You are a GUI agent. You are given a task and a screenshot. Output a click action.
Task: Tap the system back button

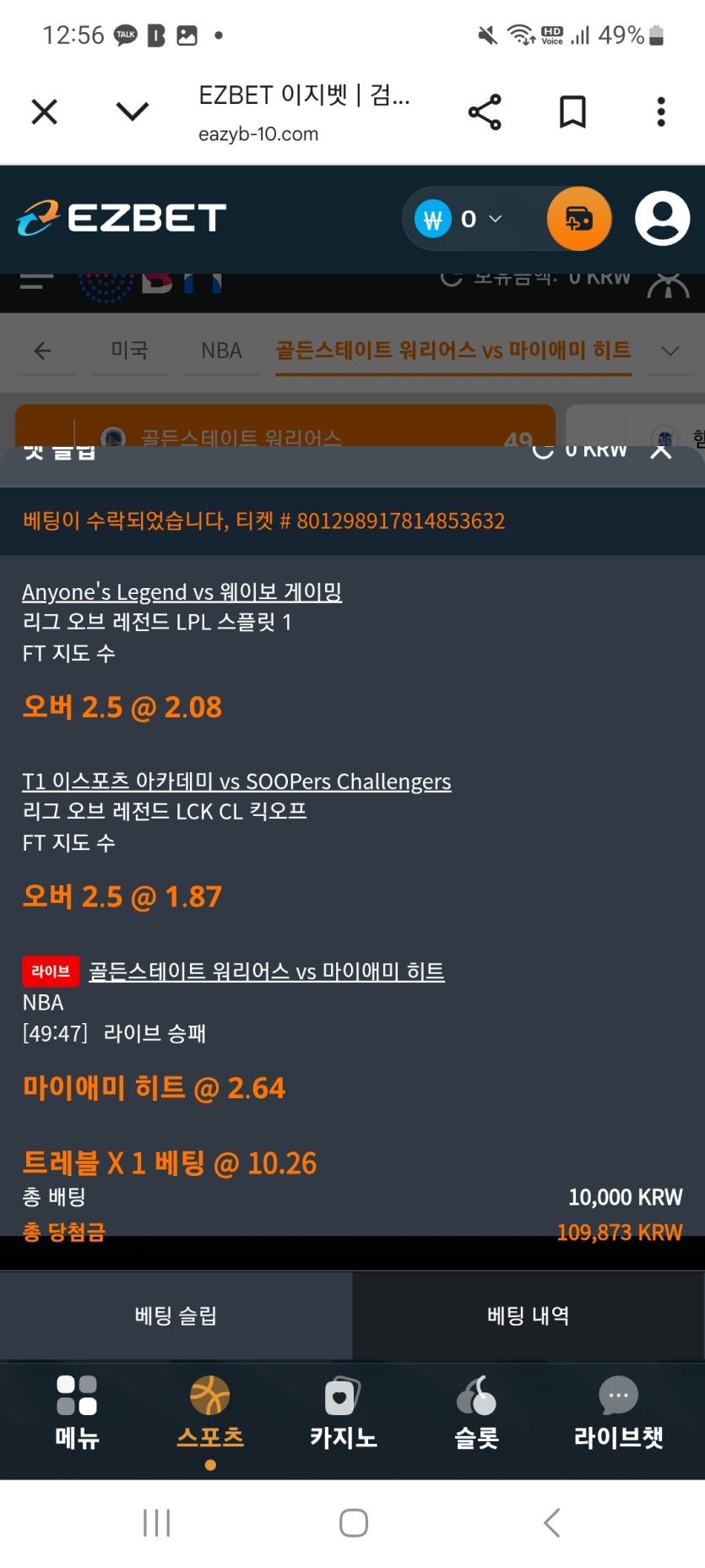coord(551,1522)
